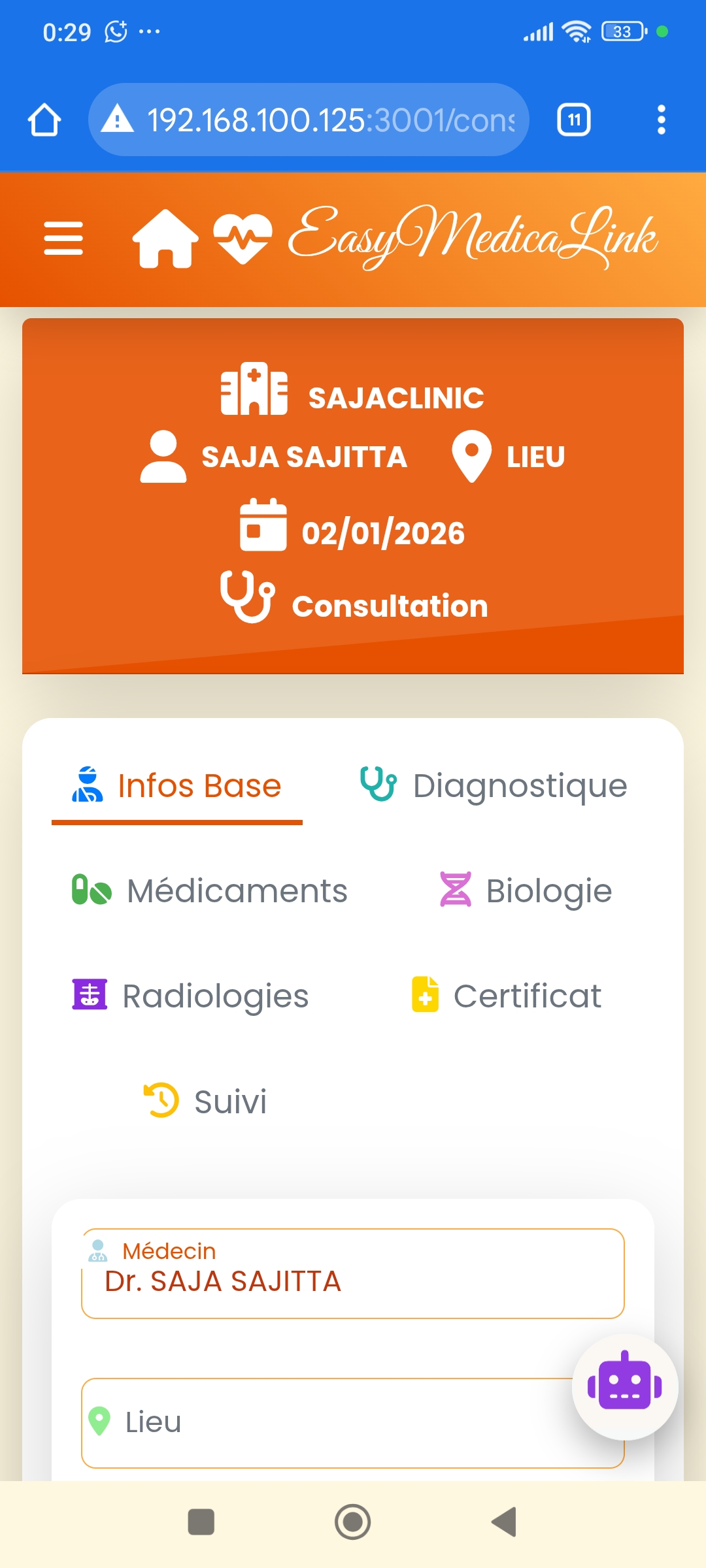The width and height of the screenshot is (706, 1568).
Task: Edit the Médecin field
Action: pos(353,1281)
